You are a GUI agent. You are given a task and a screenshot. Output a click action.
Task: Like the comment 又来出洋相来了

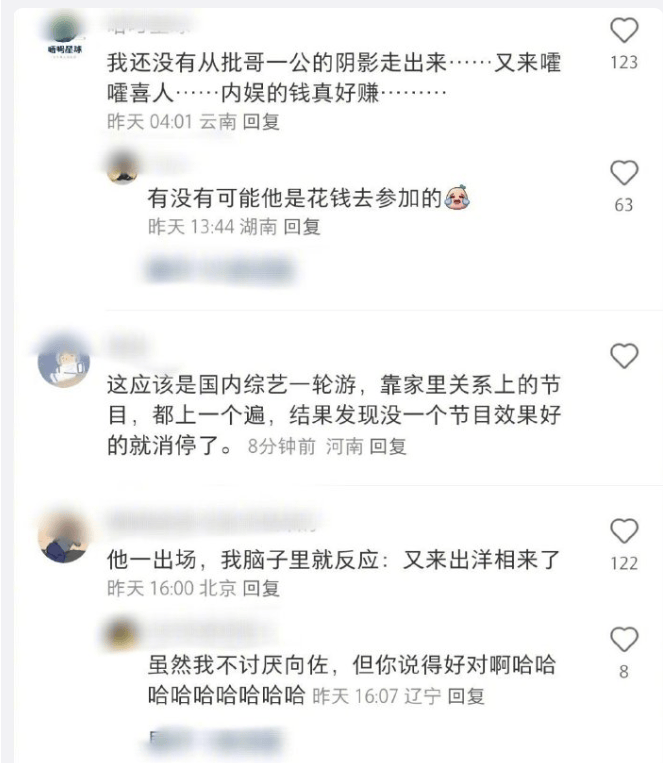pyautogui.click(x=624, y=531)
